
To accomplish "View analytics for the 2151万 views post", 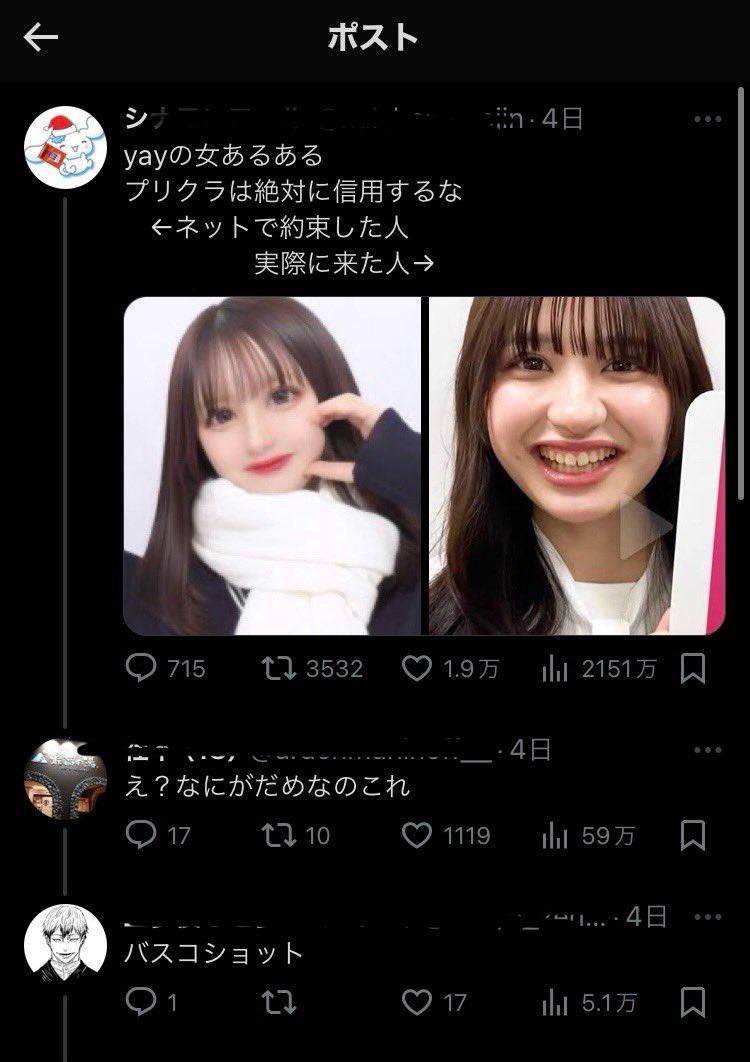I will [x=555, y=668].
